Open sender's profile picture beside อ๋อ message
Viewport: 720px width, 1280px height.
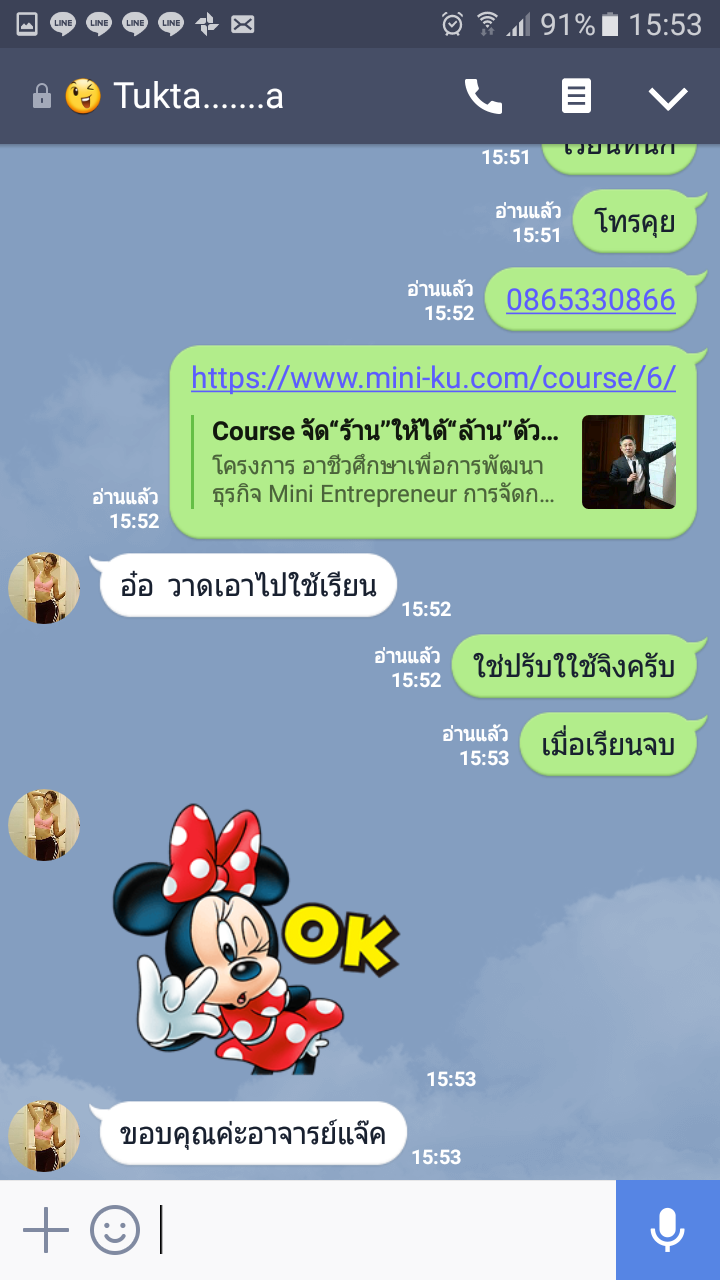coord(44,588)
